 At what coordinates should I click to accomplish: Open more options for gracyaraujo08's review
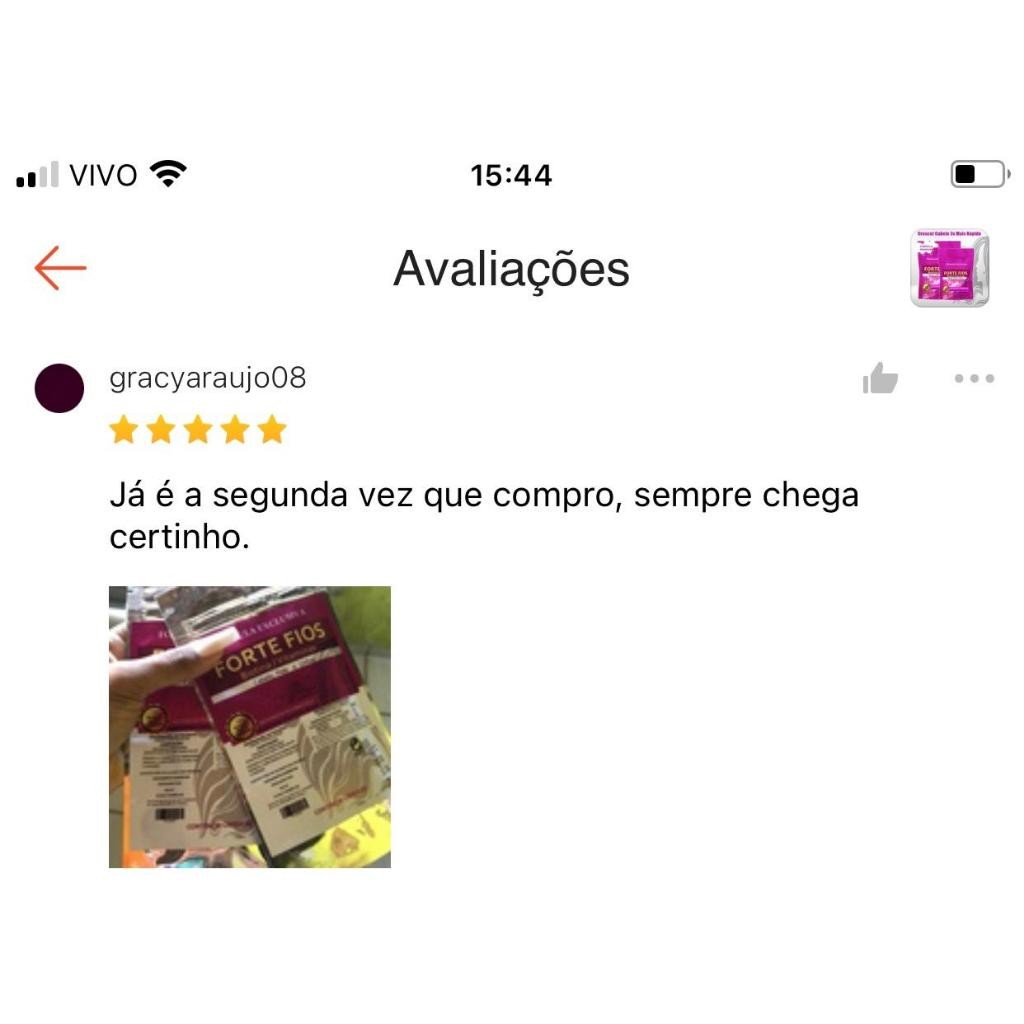[x=974, y=379]
